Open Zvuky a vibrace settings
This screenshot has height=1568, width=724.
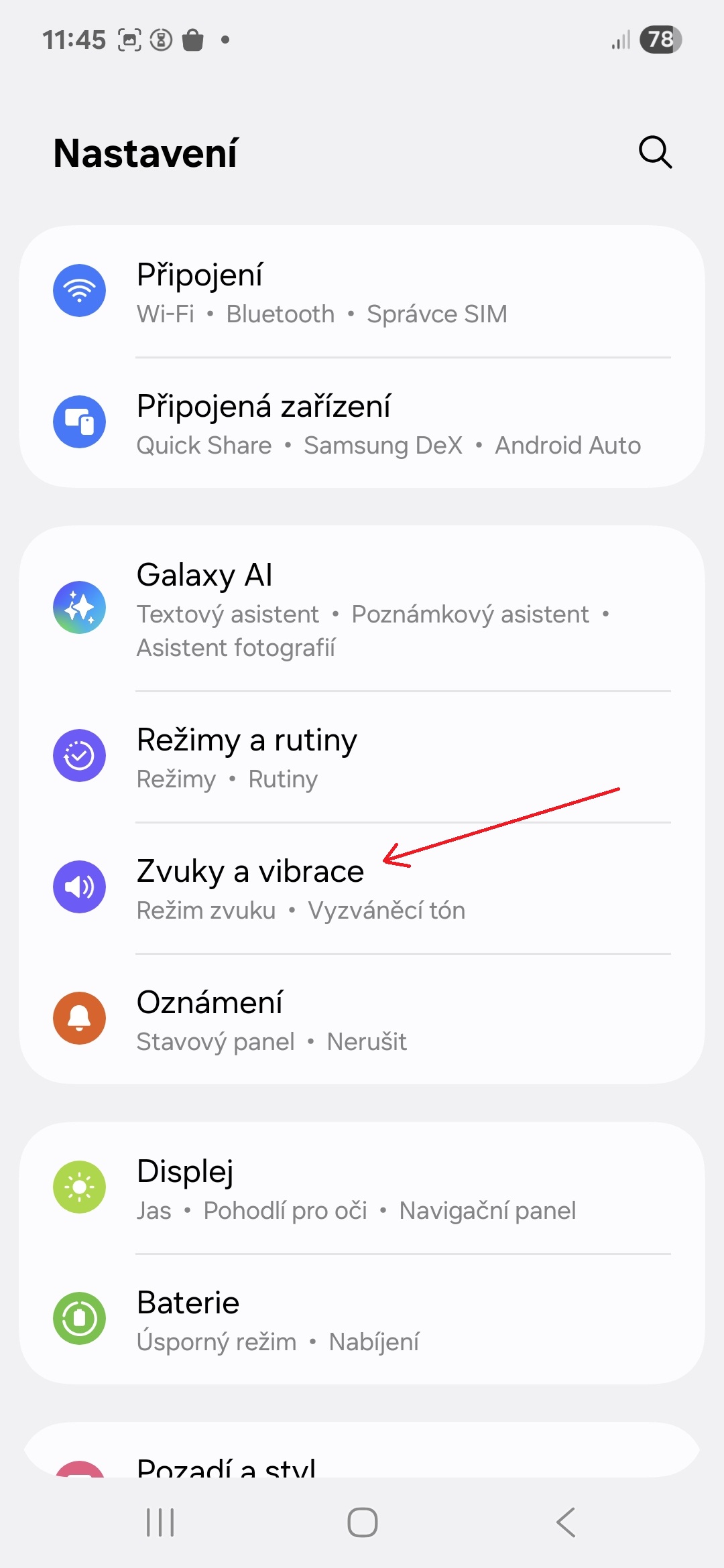tap(362, 888)
